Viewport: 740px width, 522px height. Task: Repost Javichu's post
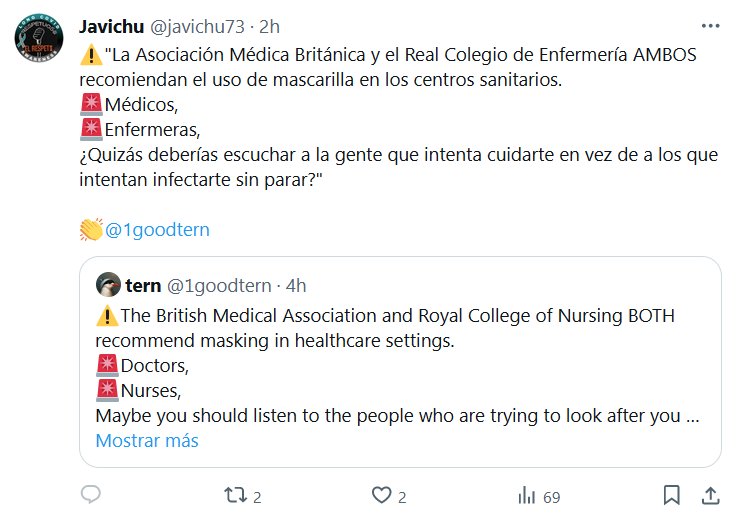(233, 495)
